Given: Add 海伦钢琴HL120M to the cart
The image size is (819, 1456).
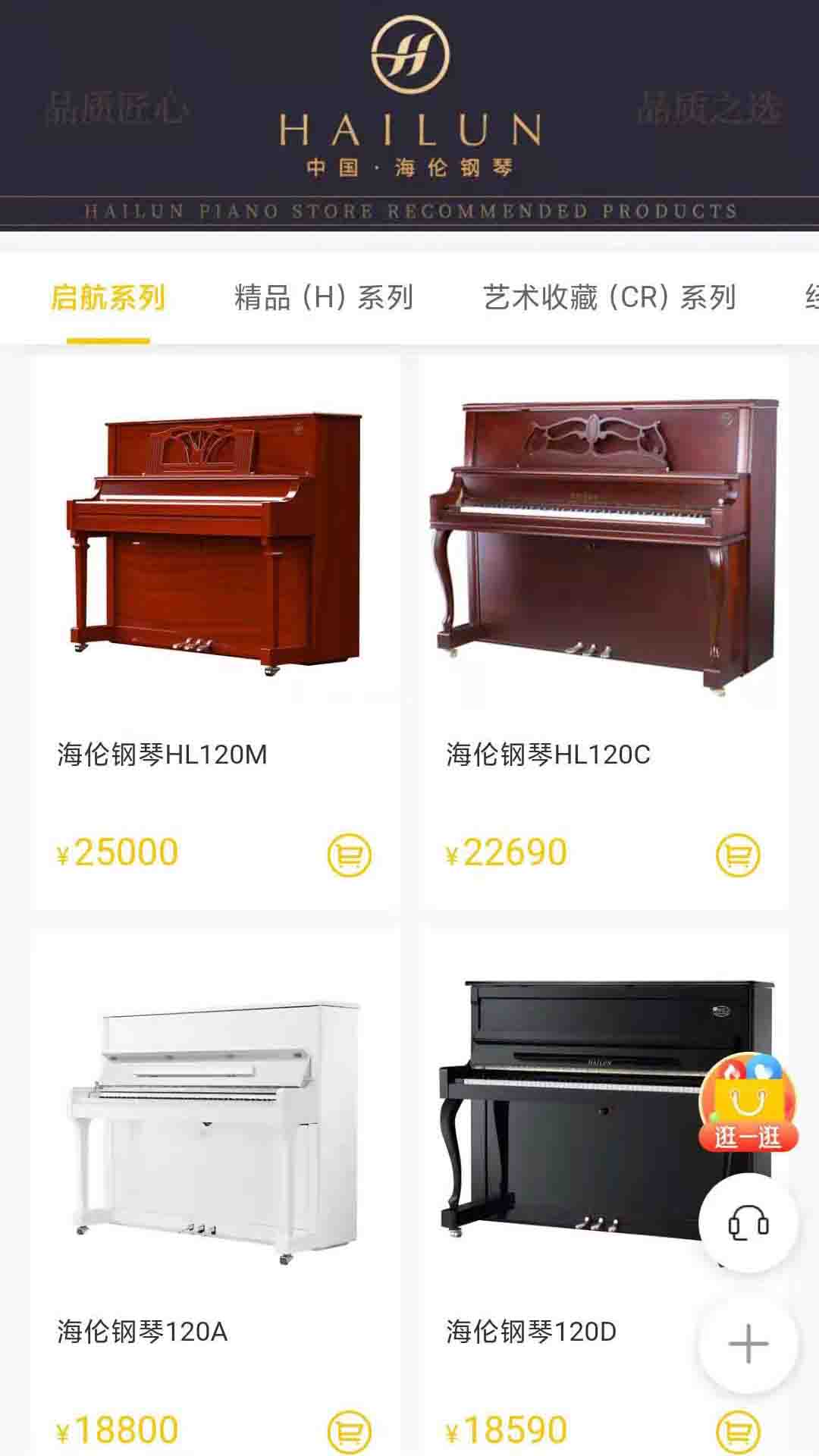Looking at the screenshot, I should [x=350, y=855].
